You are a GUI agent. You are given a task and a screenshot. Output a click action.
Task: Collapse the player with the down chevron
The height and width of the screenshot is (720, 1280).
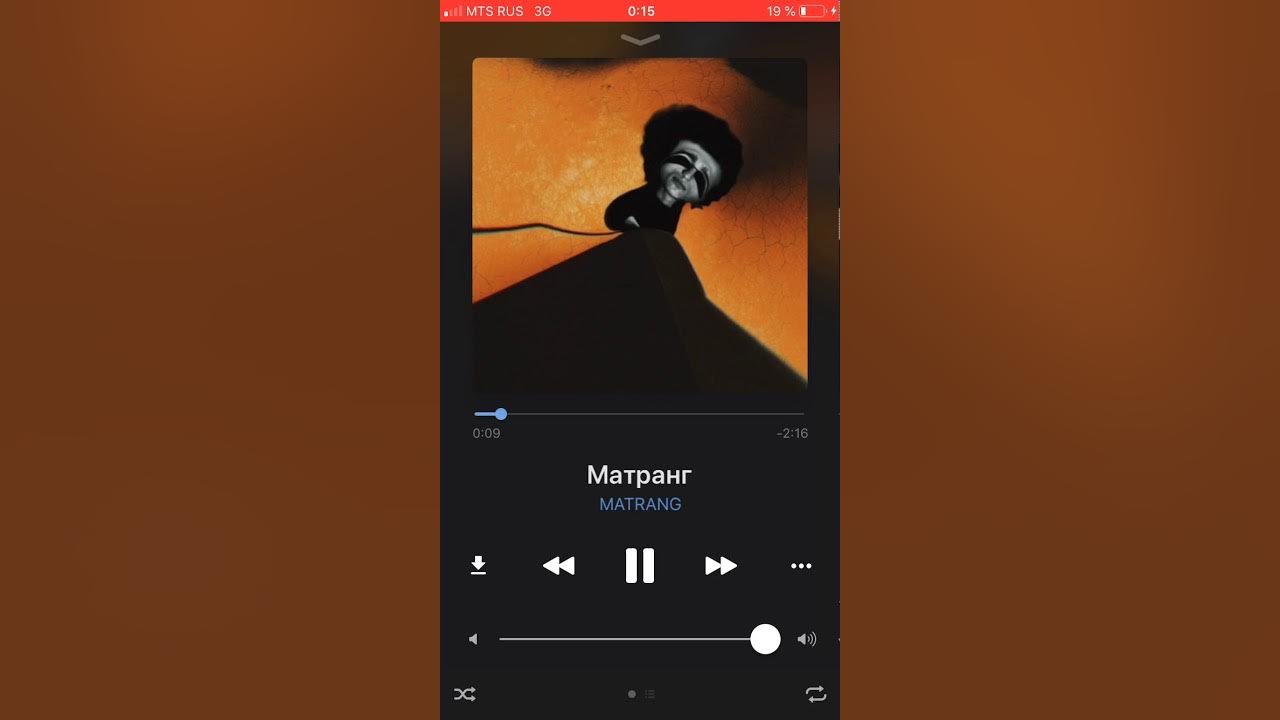[x=640, y=40]
